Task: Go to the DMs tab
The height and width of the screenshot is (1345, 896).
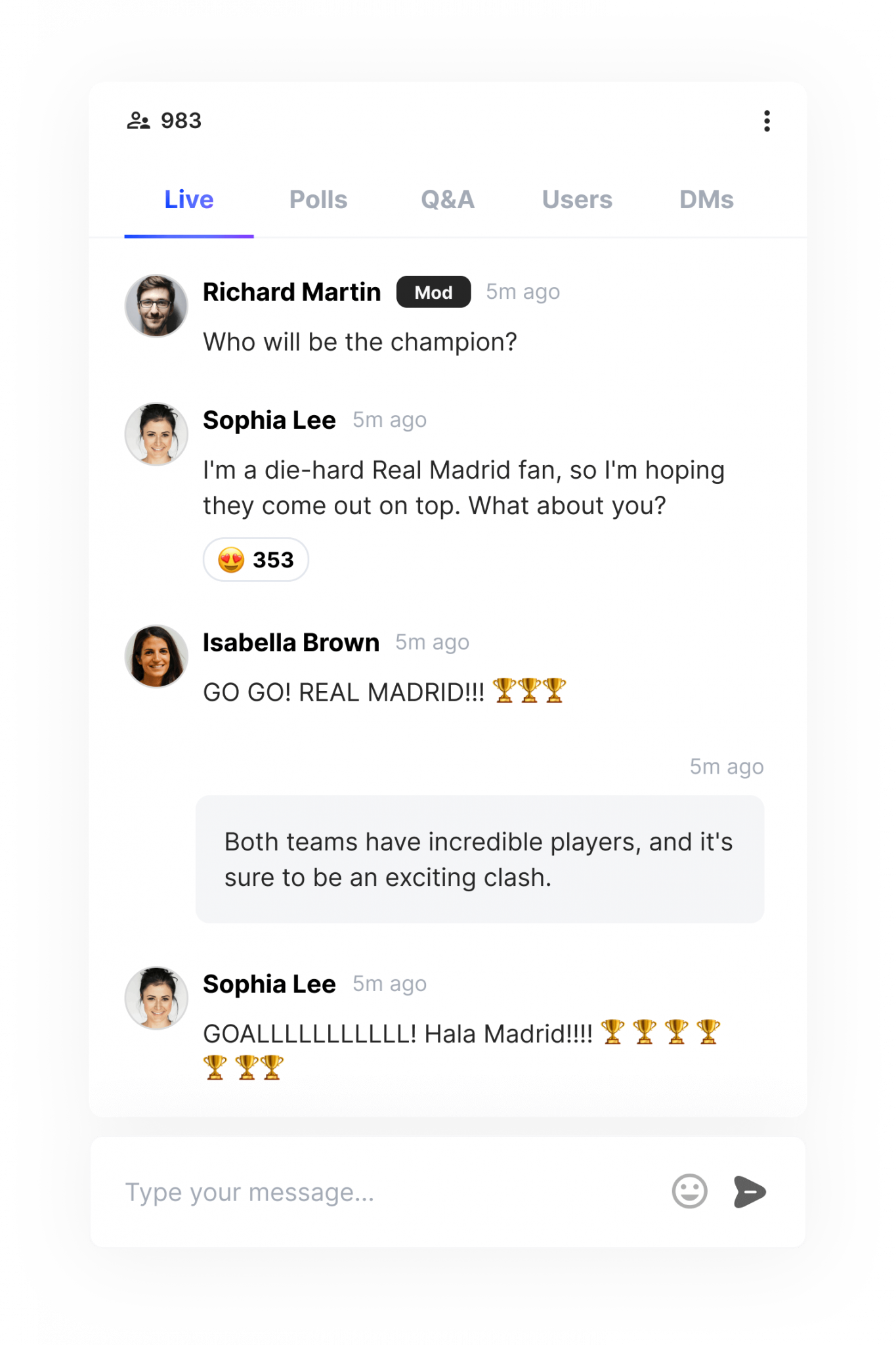Action: (706, 200)
